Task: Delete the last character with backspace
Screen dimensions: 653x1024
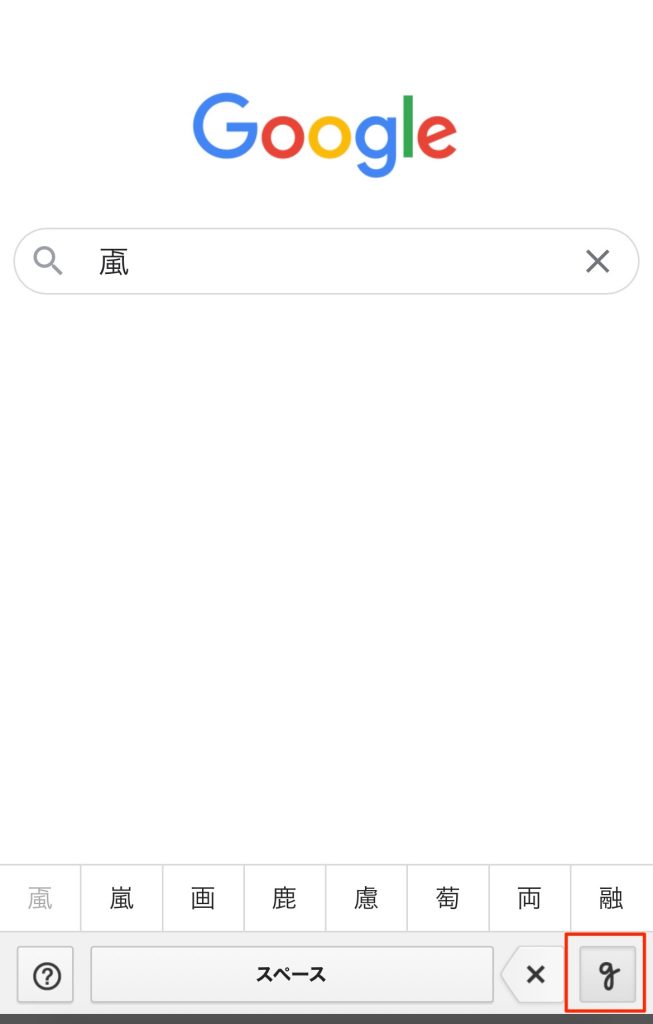Action: pyautogui.click(x=534, y=975)
